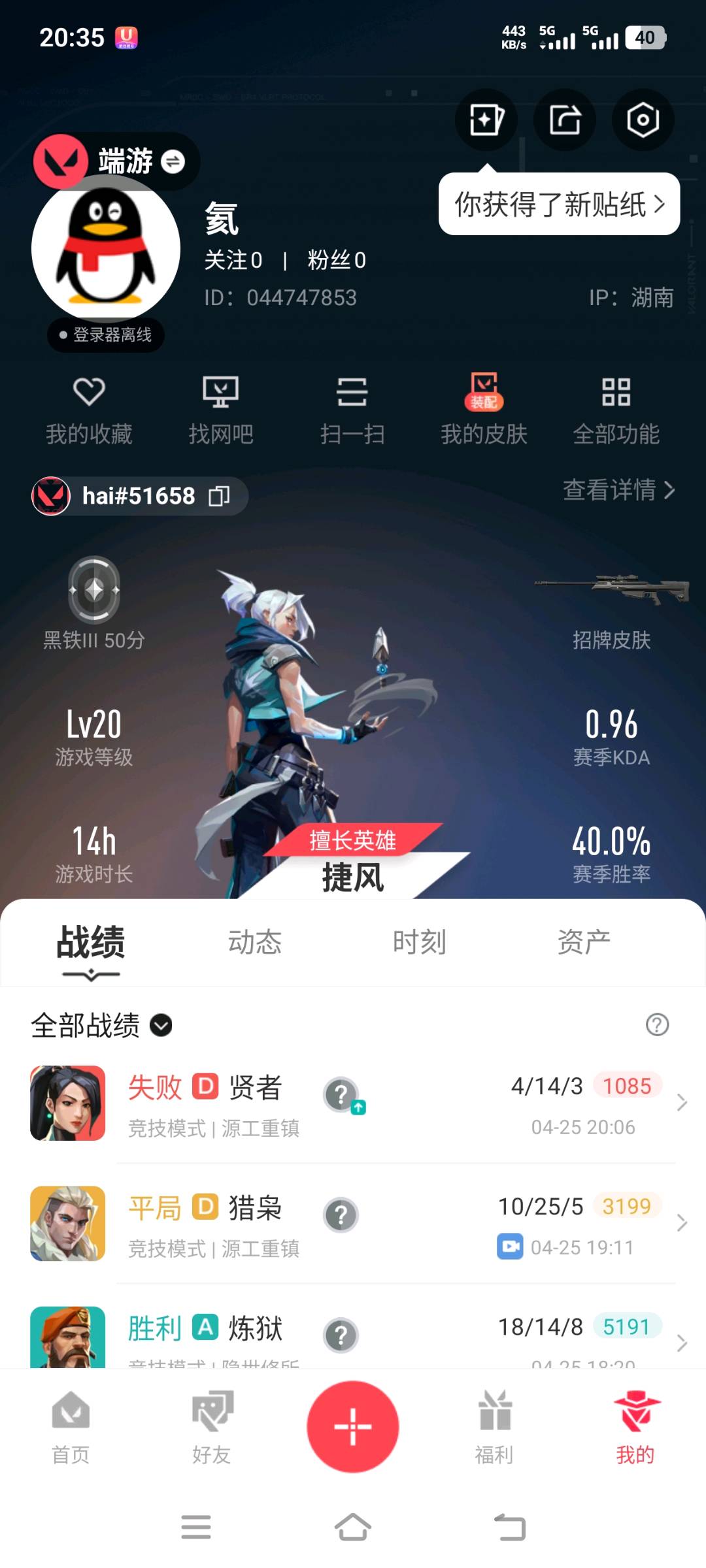Image resolution: width=706 pixels, height=1568 pixels.
Task: Open the sticker edit icon
Action: (486, 120)
